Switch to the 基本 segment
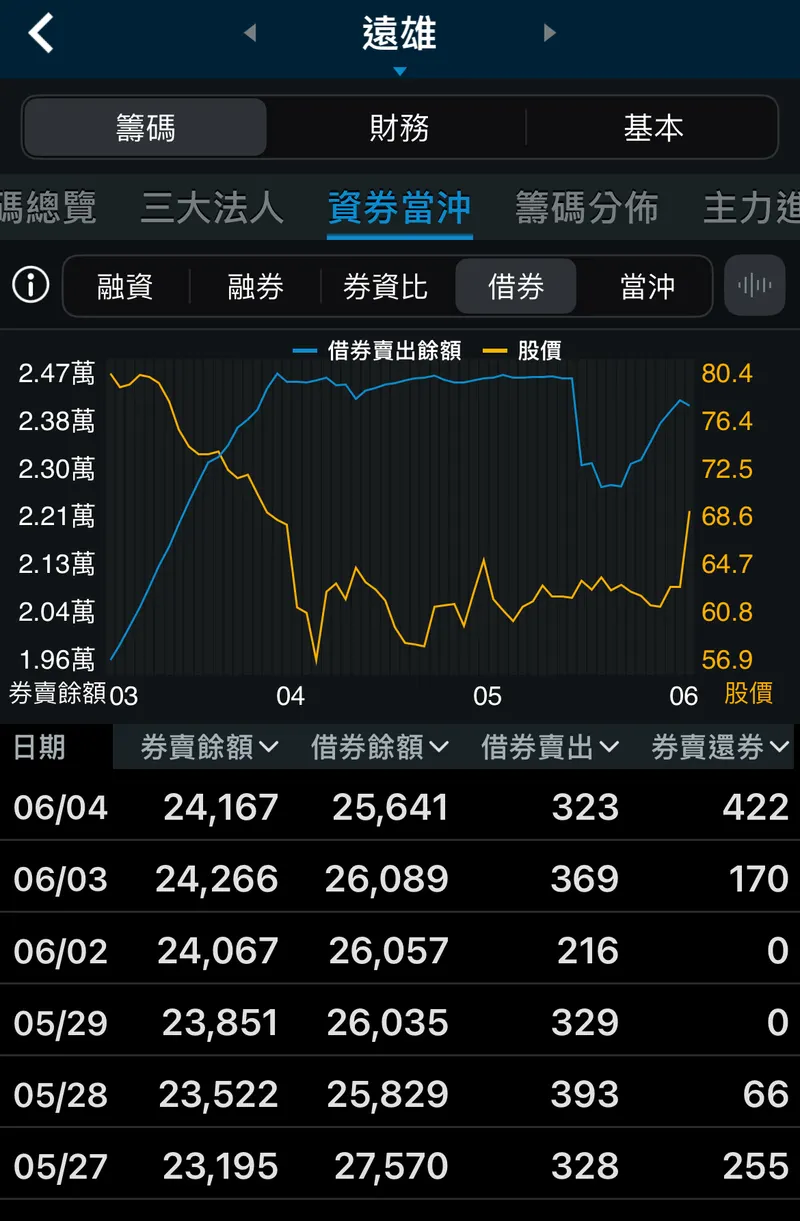The height and width of the screenshot is (1221, 800). [653, 128]
